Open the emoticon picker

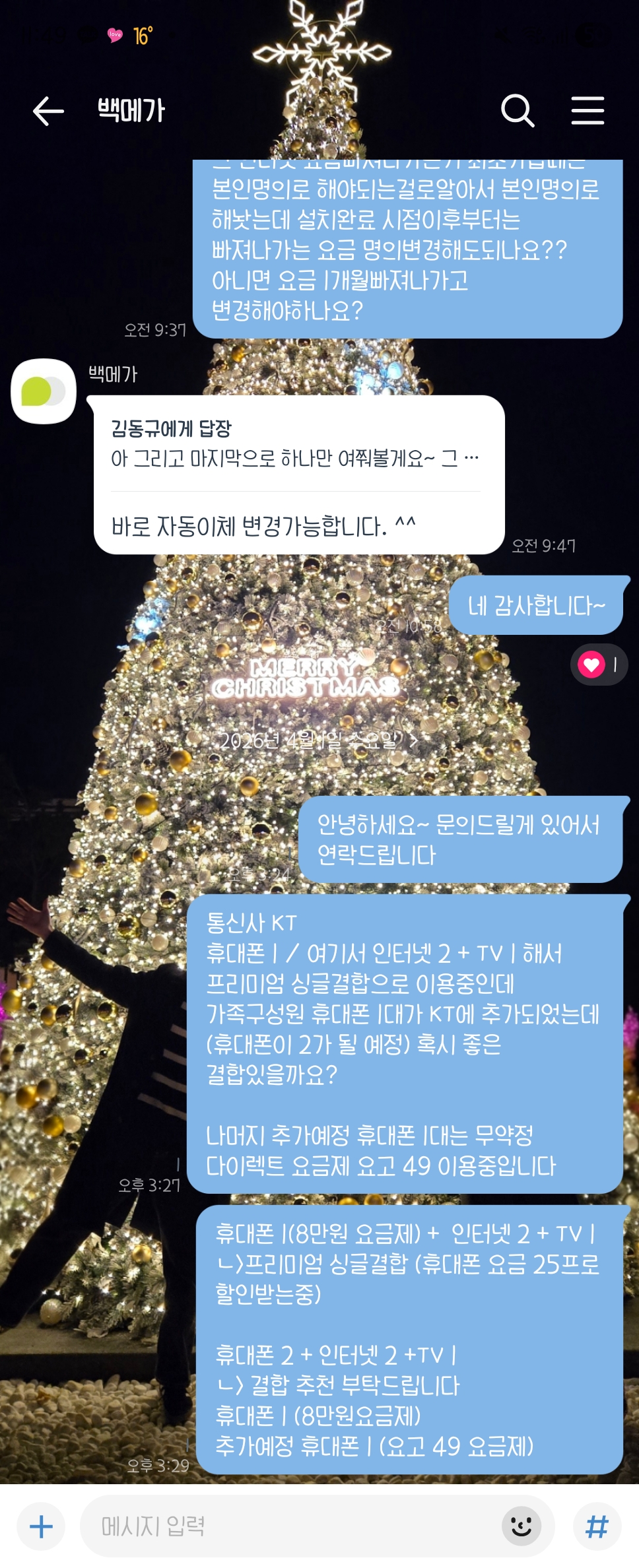coord(521,1526)
